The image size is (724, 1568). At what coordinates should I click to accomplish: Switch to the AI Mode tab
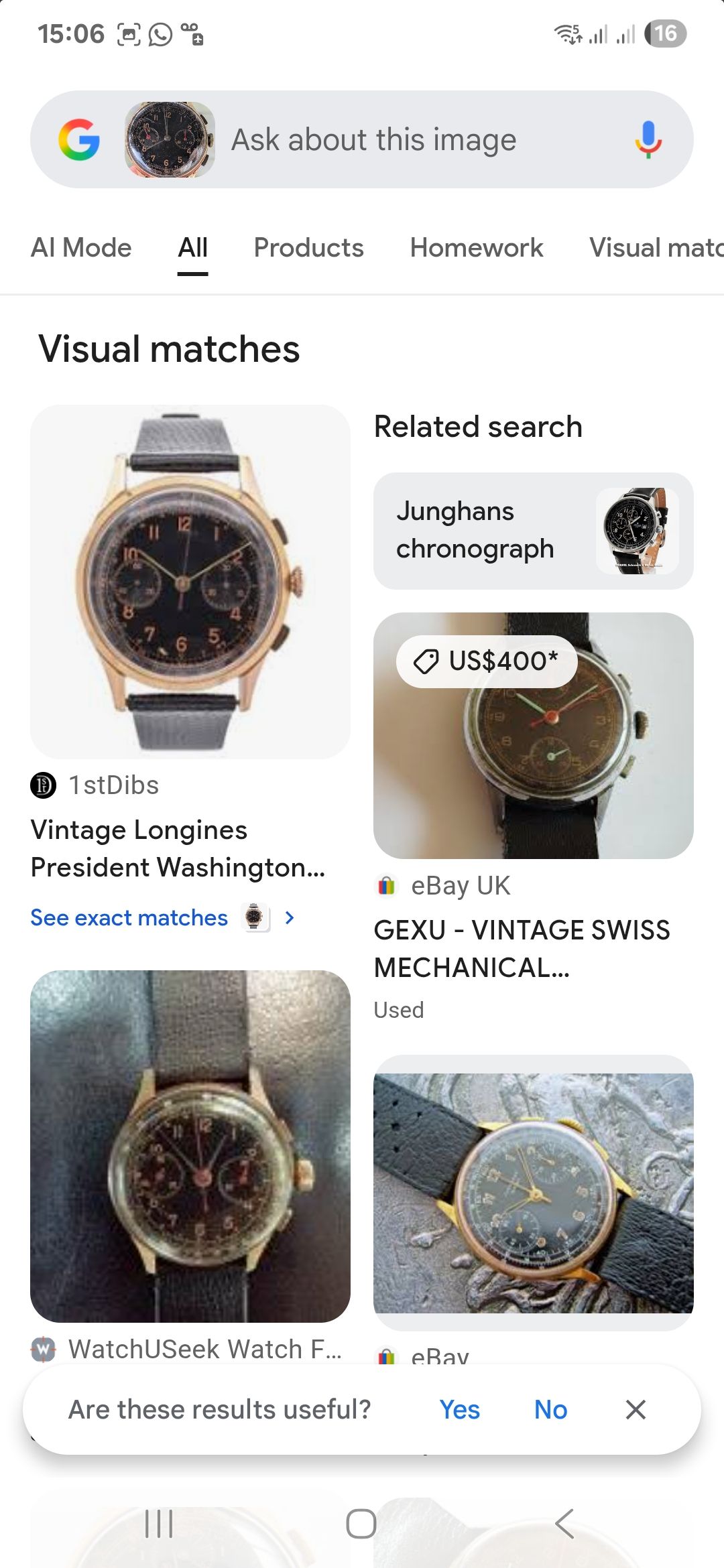[81, 248]
